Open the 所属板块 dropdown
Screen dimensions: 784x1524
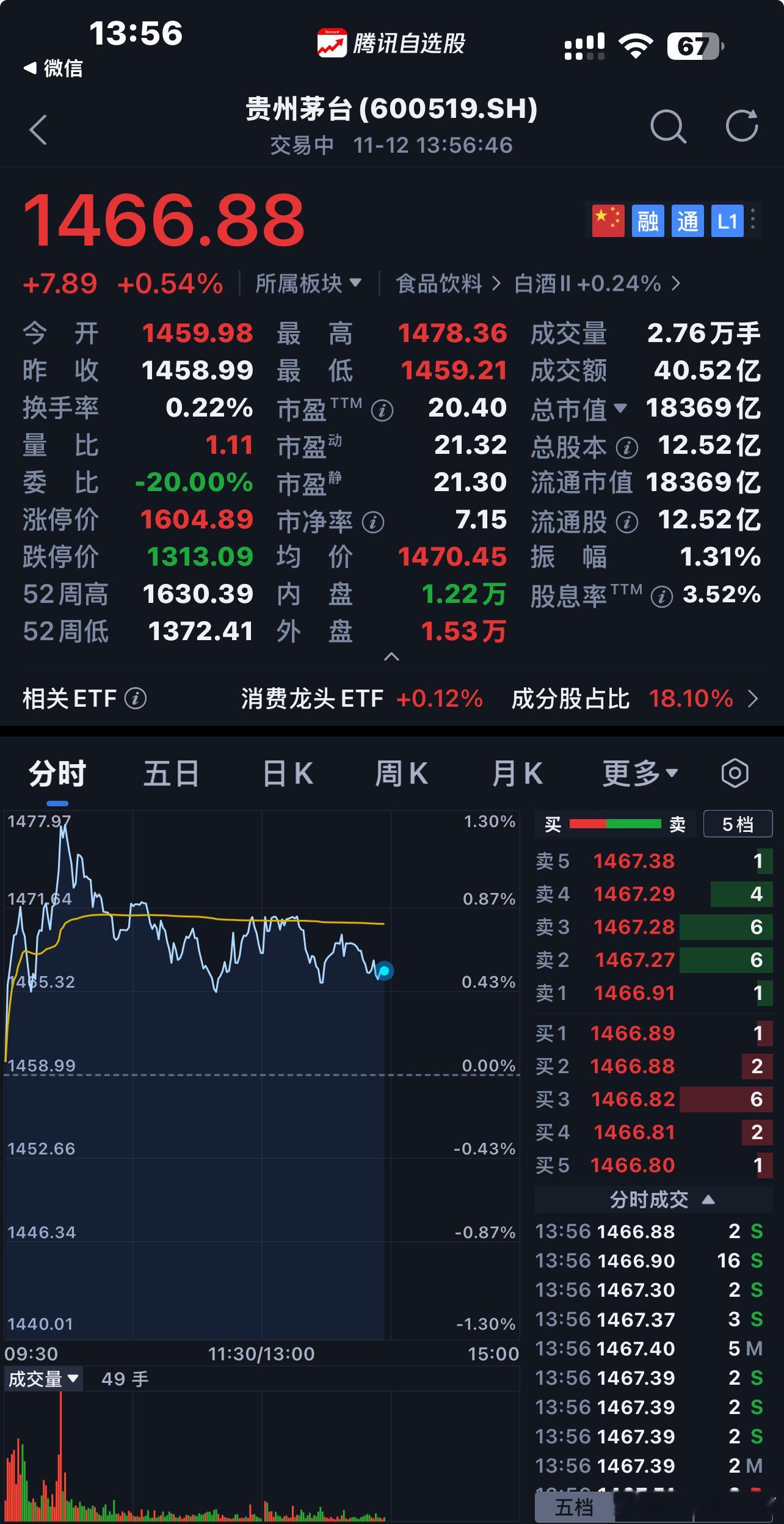tap(307, 283)
